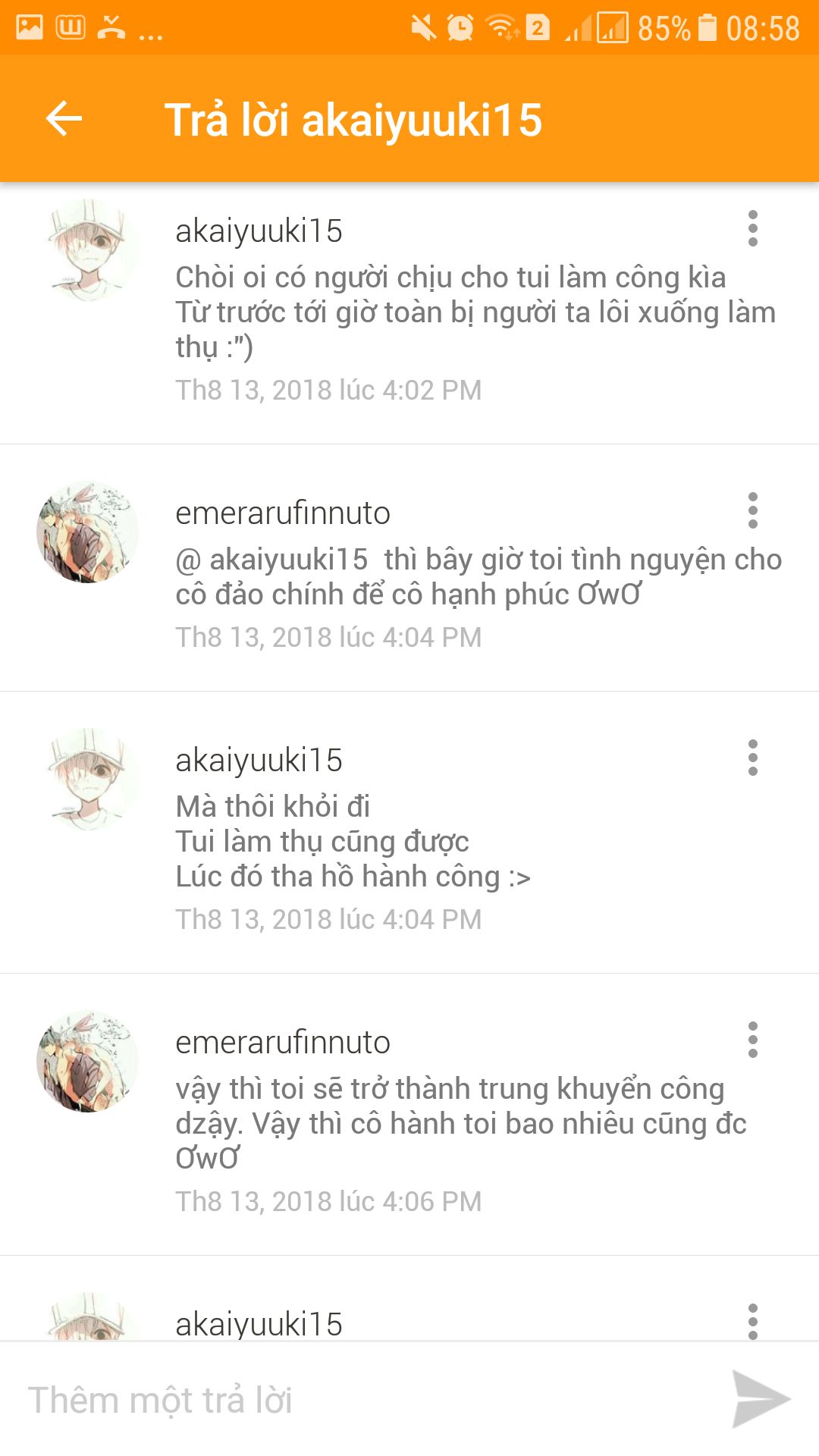The image size is (819, 1456).
Task: Send the reply with the arrow icon
Action: tap(760, 1399)
